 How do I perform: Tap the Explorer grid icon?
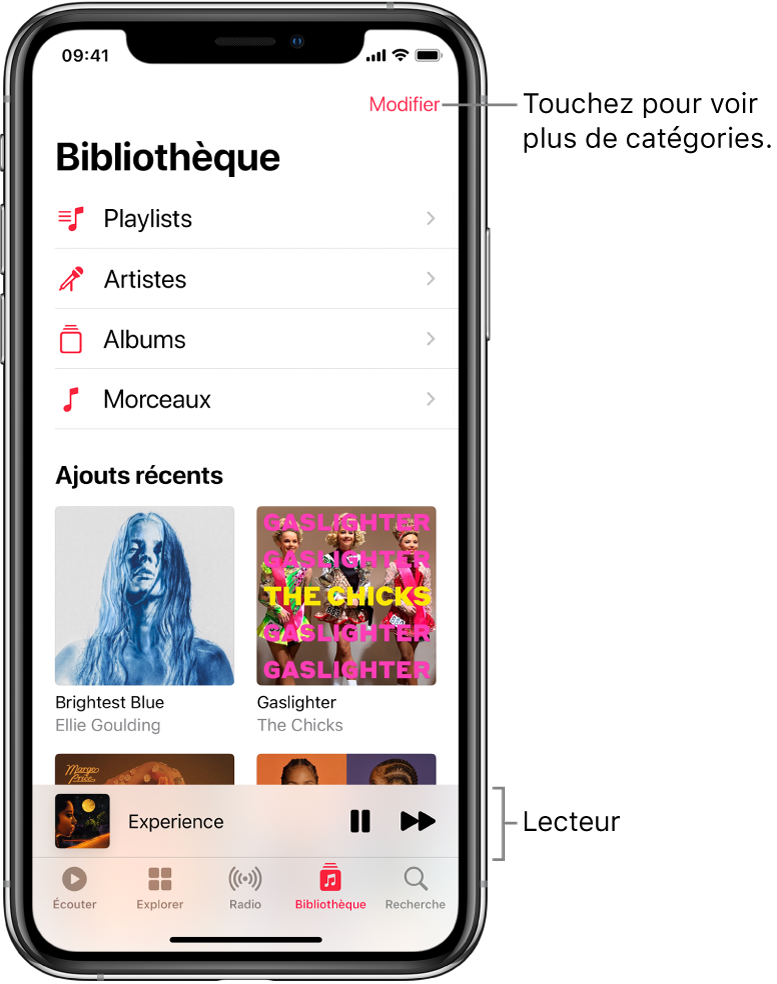158,881
